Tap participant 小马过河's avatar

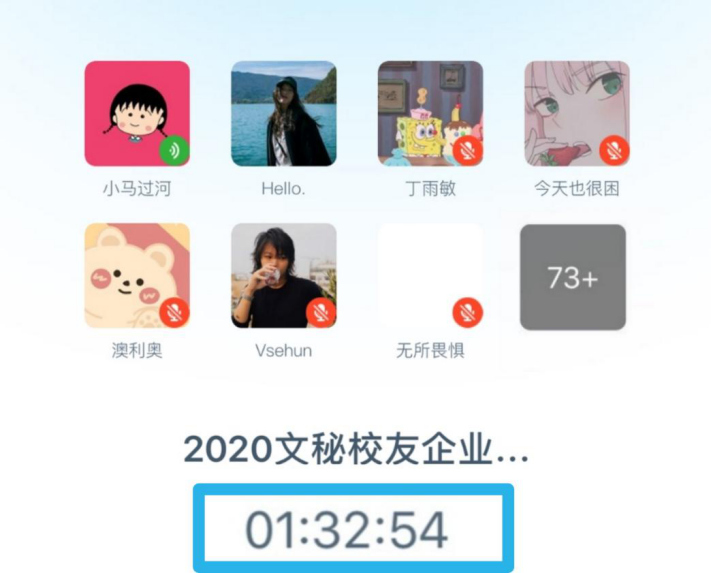coord(137,113)
